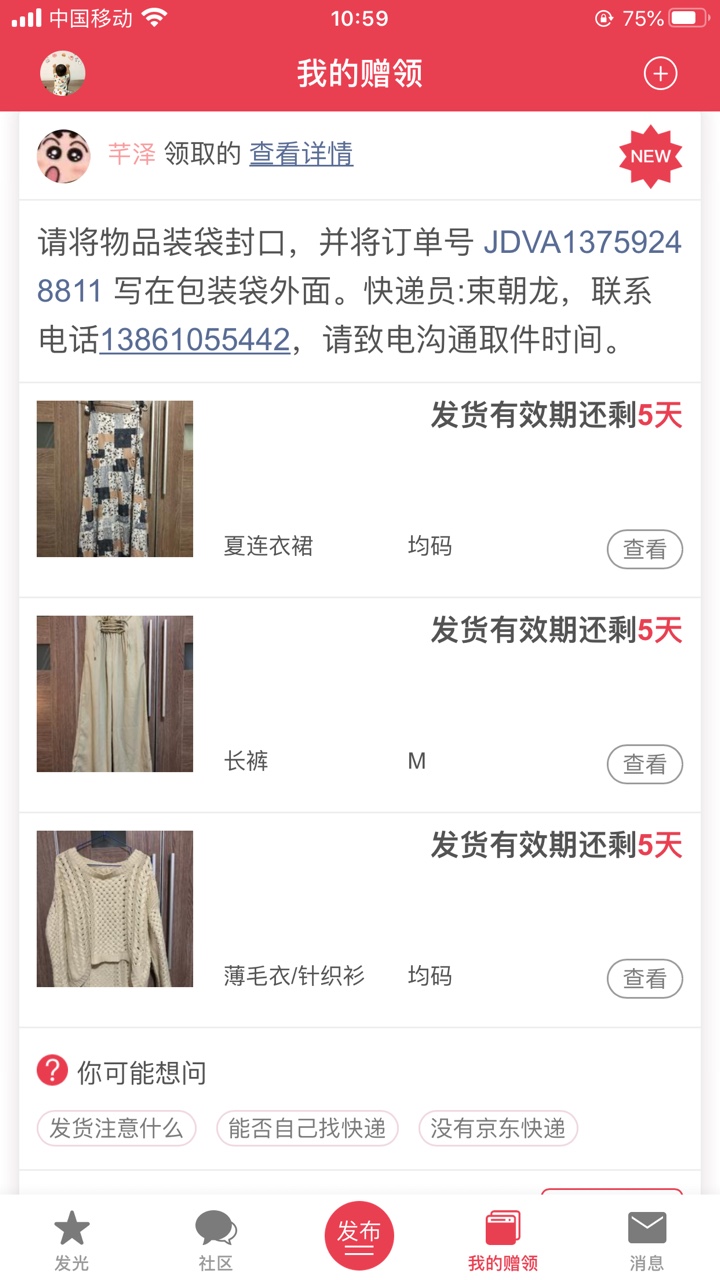The image size is (720, 1280).
Task: Open the 夏连衣裙 photo
Action: pos(115,479)
